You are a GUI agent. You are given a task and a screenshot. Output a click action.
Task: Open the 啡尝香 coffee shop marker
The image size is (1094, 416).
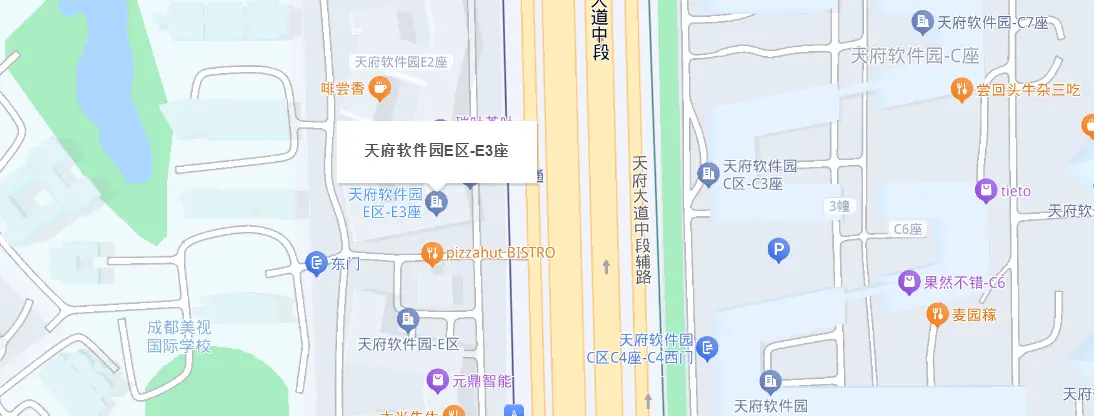(379, 90)
